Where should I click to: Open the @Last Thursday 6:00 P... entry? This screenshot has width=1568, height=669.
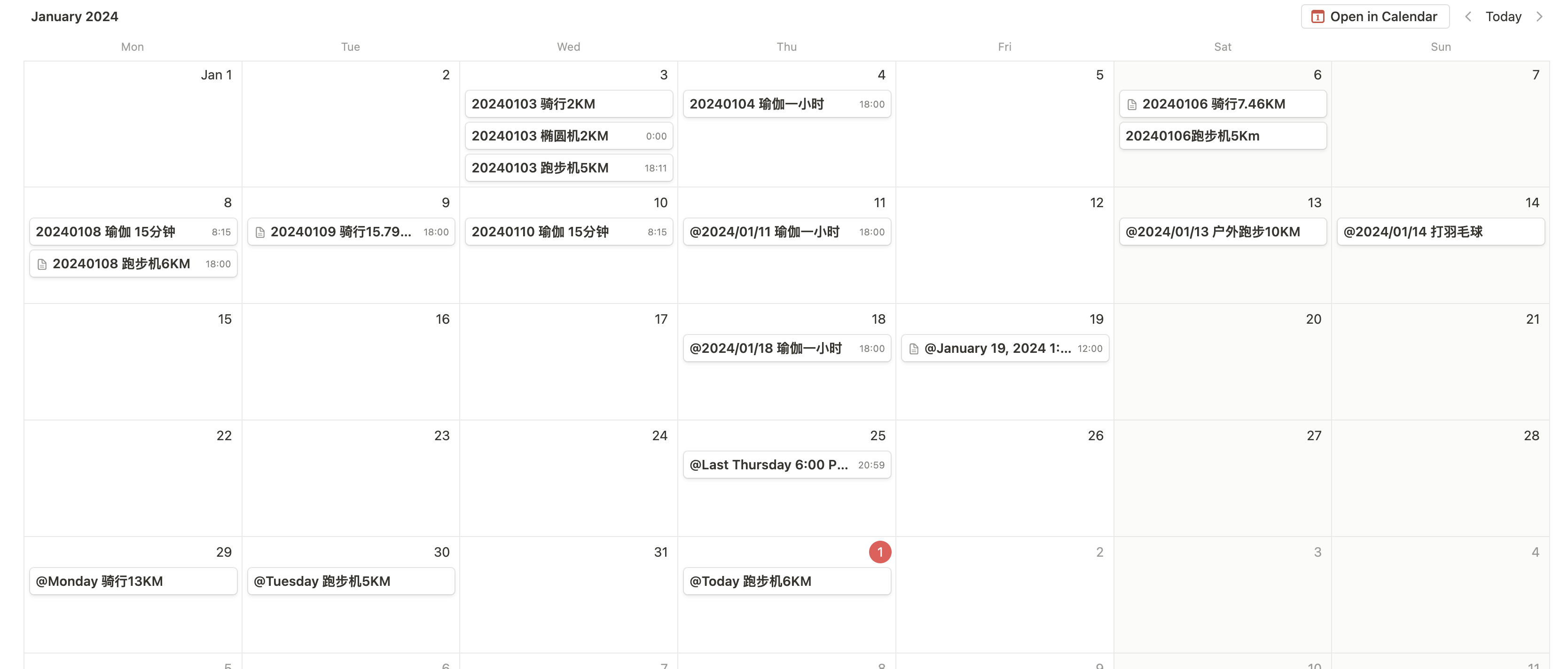coord(786,465)
